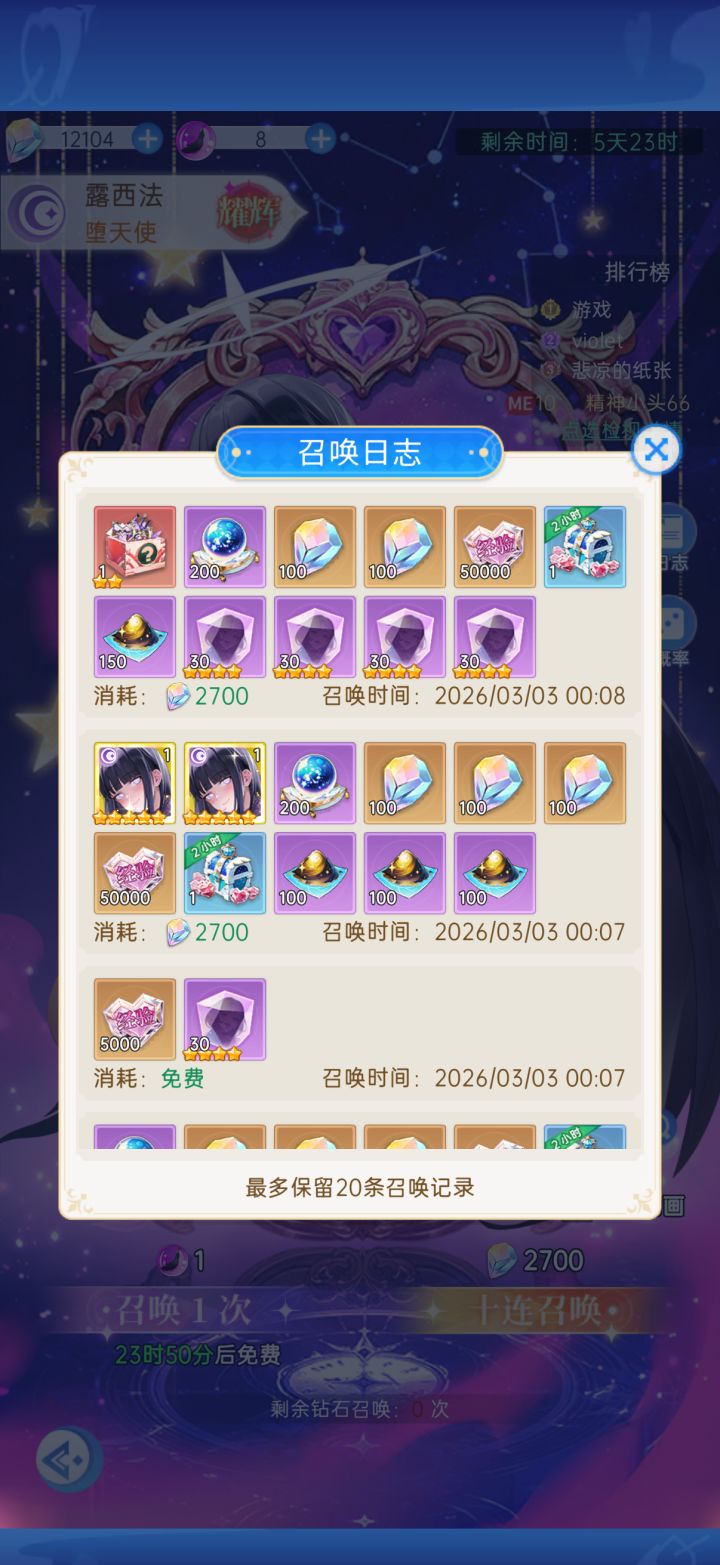Click the violet entry in the leaderboard
Viewport: 720px width, 1565px height.
click(600, 340)
